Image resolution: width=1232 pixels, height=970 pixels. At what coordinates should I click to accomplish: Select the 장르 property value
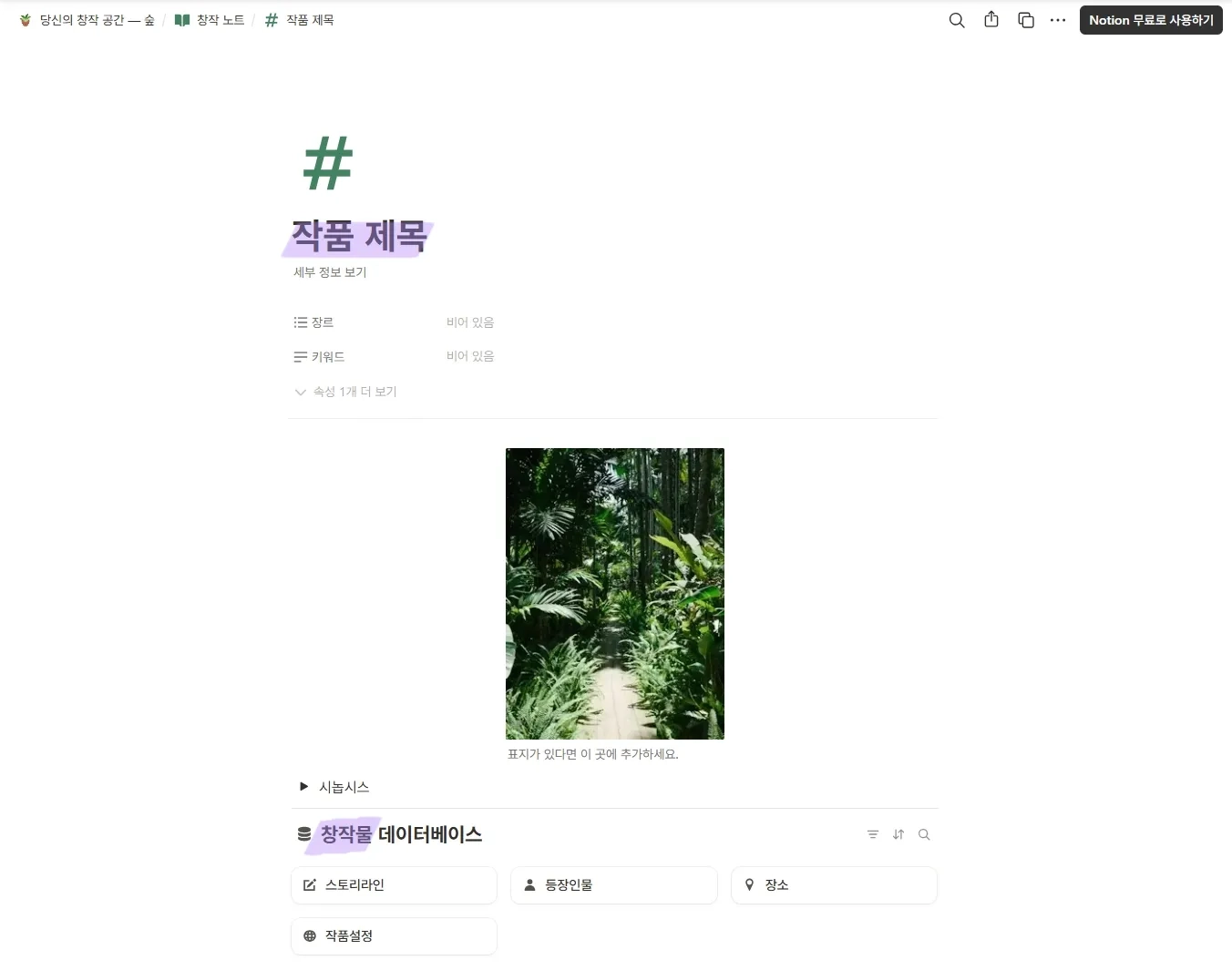click(470, 322)
